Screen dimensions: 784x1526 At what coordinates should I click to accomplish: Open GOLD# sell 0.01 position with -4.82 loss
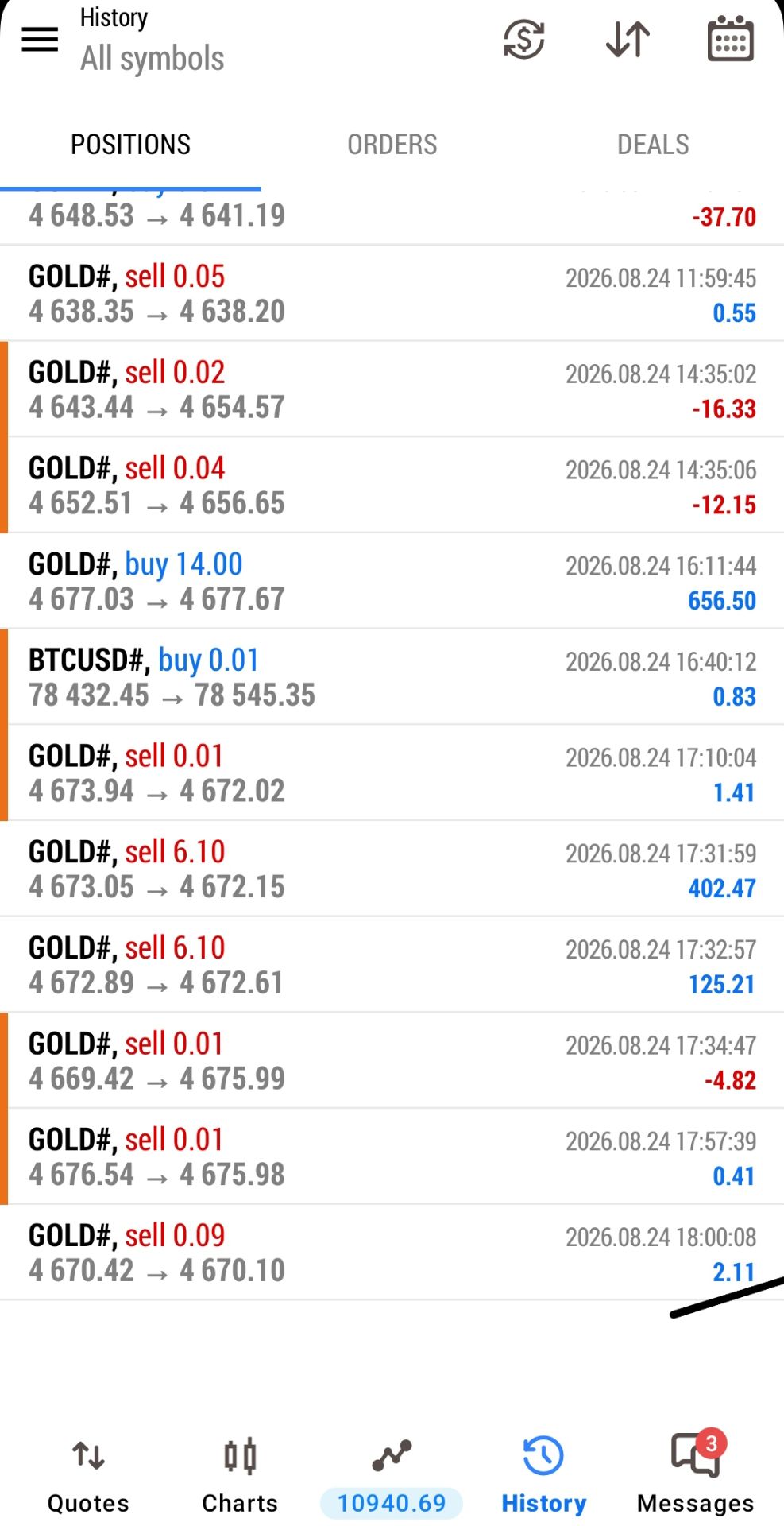(392, 1061)
